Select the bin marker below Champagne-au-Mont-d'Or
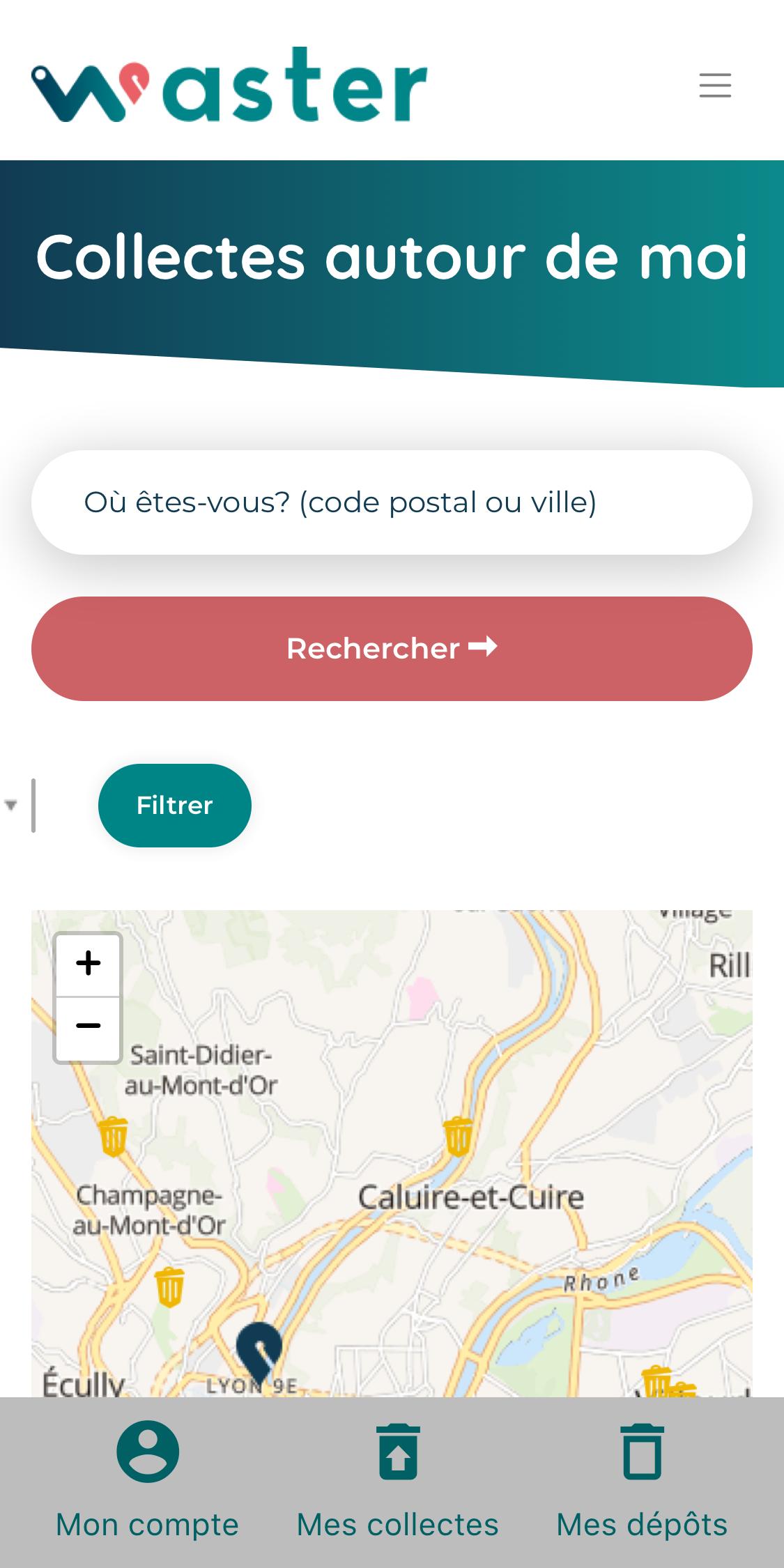The image size is (784, 1568). (x=169, y=1287)
